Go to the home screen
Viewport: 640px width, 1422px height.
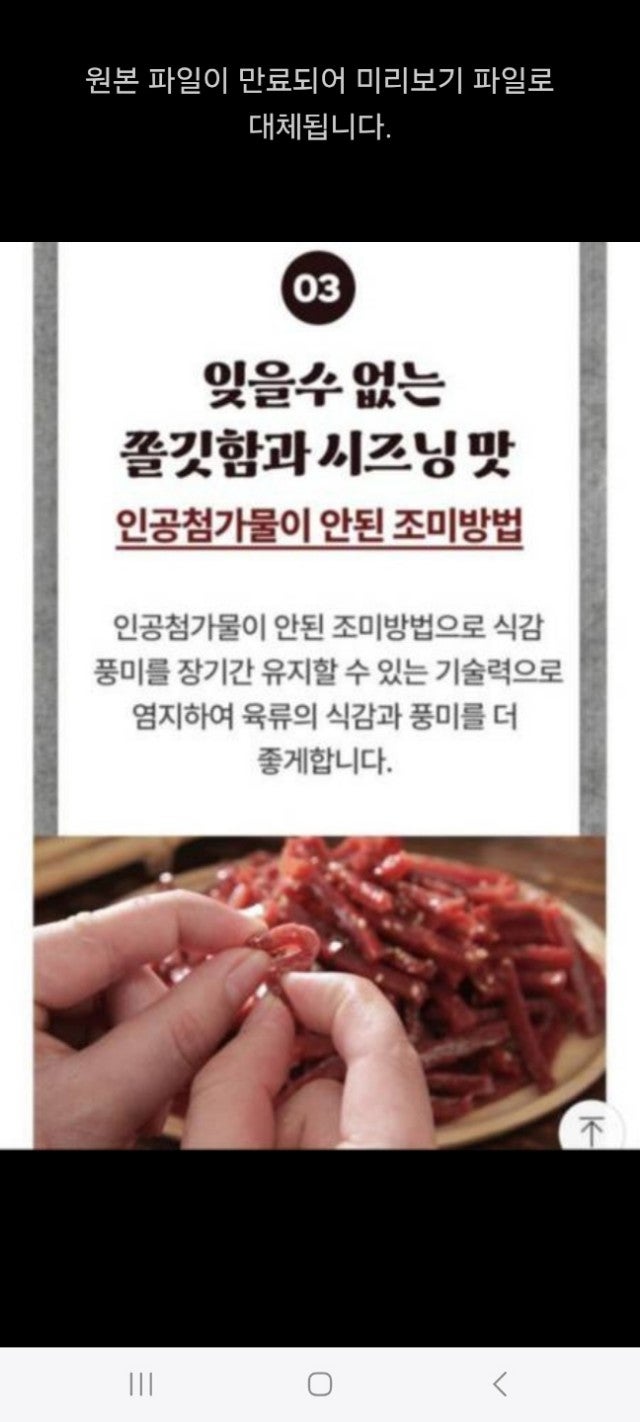320,1384
